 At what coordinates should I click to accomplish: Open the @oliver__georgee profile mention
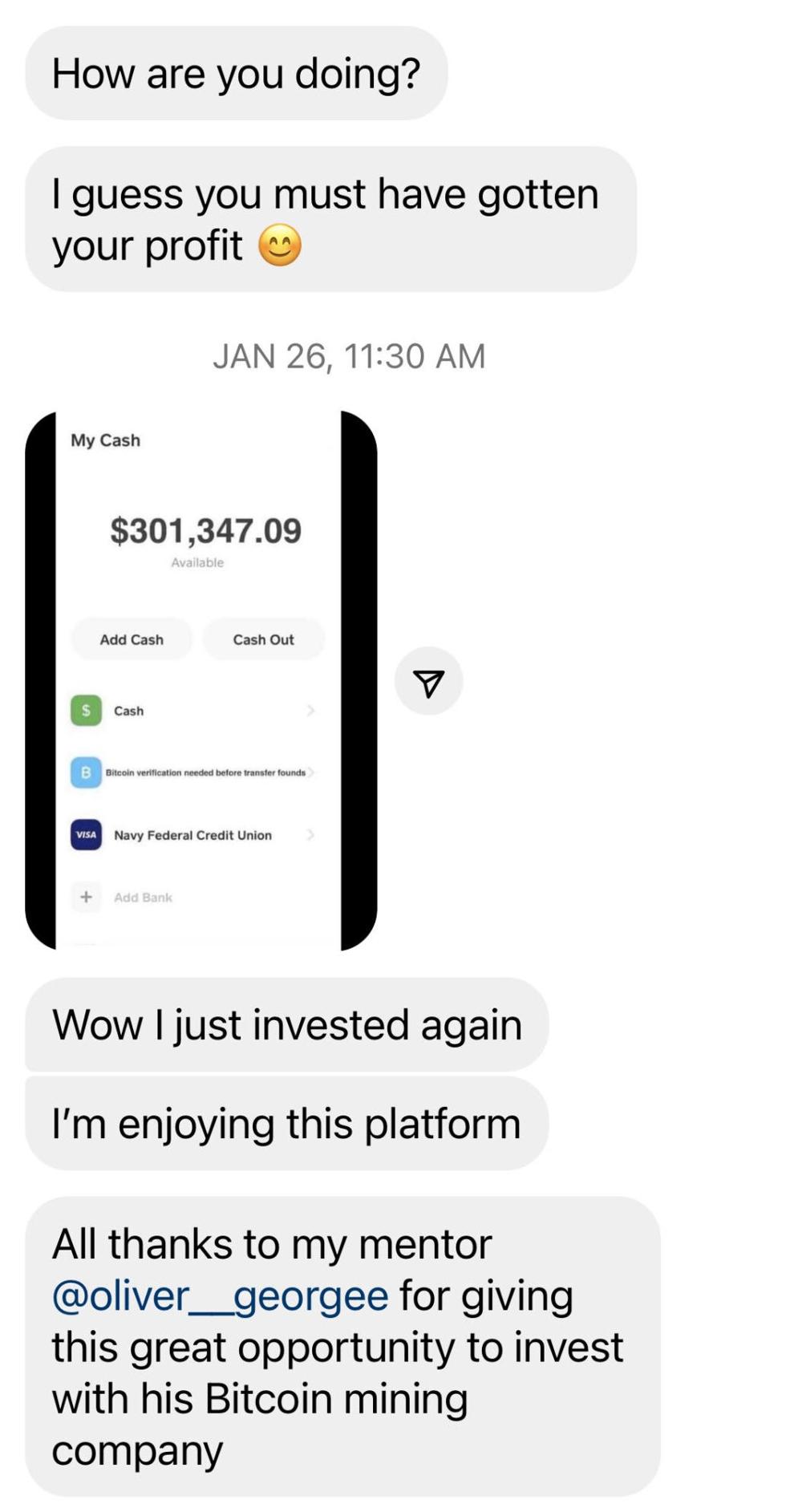click(220, 1295)
